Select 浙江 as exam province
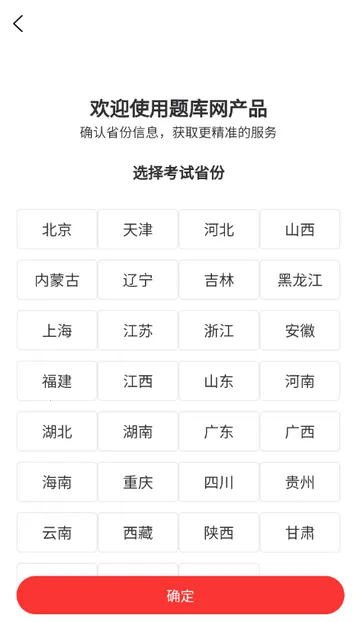Viewport: 360px width, 622px height. (219, 330)
